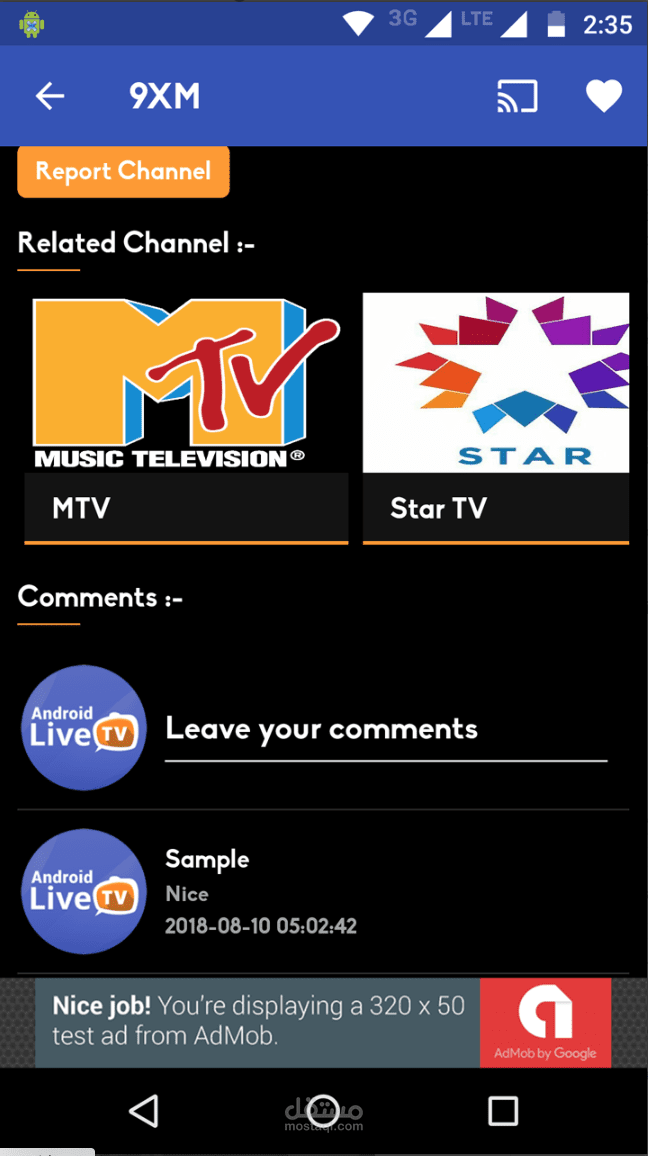Open the AdMob test ad banner
648x1156 pixels.
[323, 1022]
